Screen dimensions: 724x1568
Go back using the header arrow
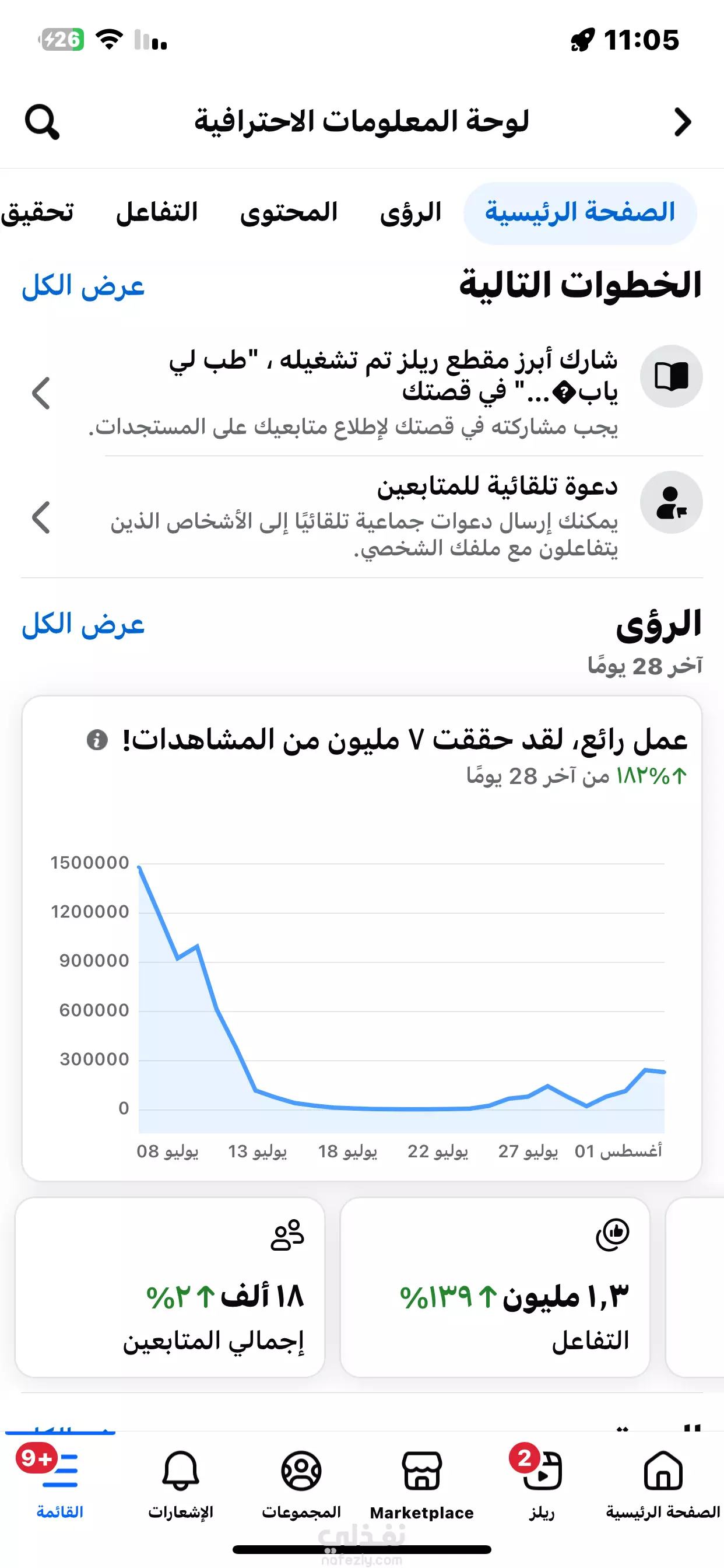coord(683,122)
